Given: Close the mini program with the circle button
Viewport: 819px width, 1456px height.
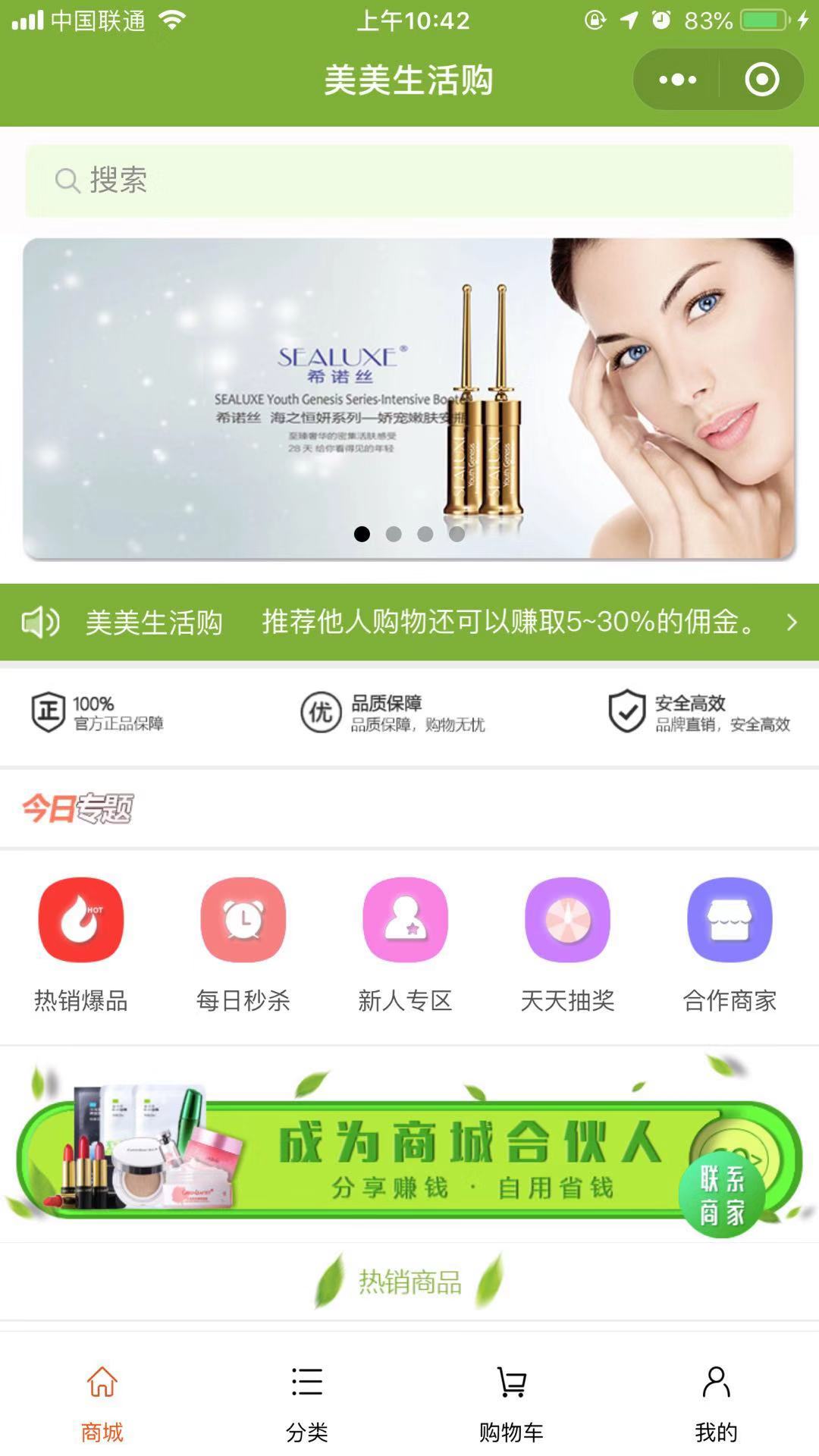Looking at the screenshot, I should tap(761, 80).
